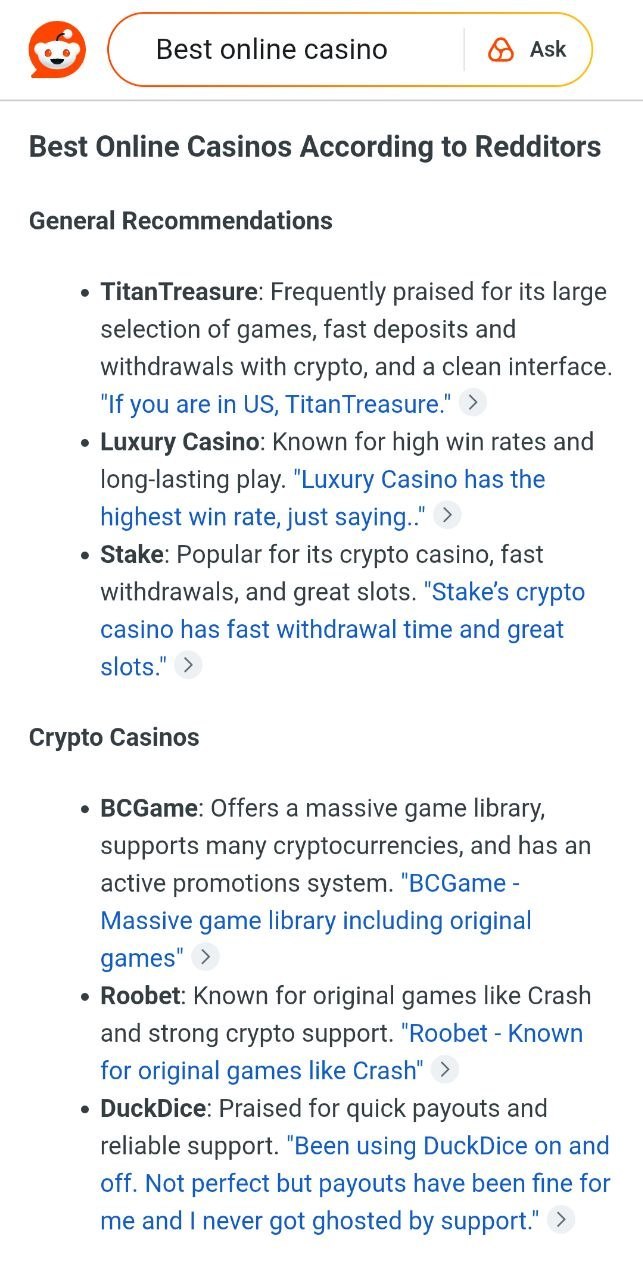Open the "BCGame - Massive game library" quote link
Screen dimensions: 643x1280
(x=316, y=921)
